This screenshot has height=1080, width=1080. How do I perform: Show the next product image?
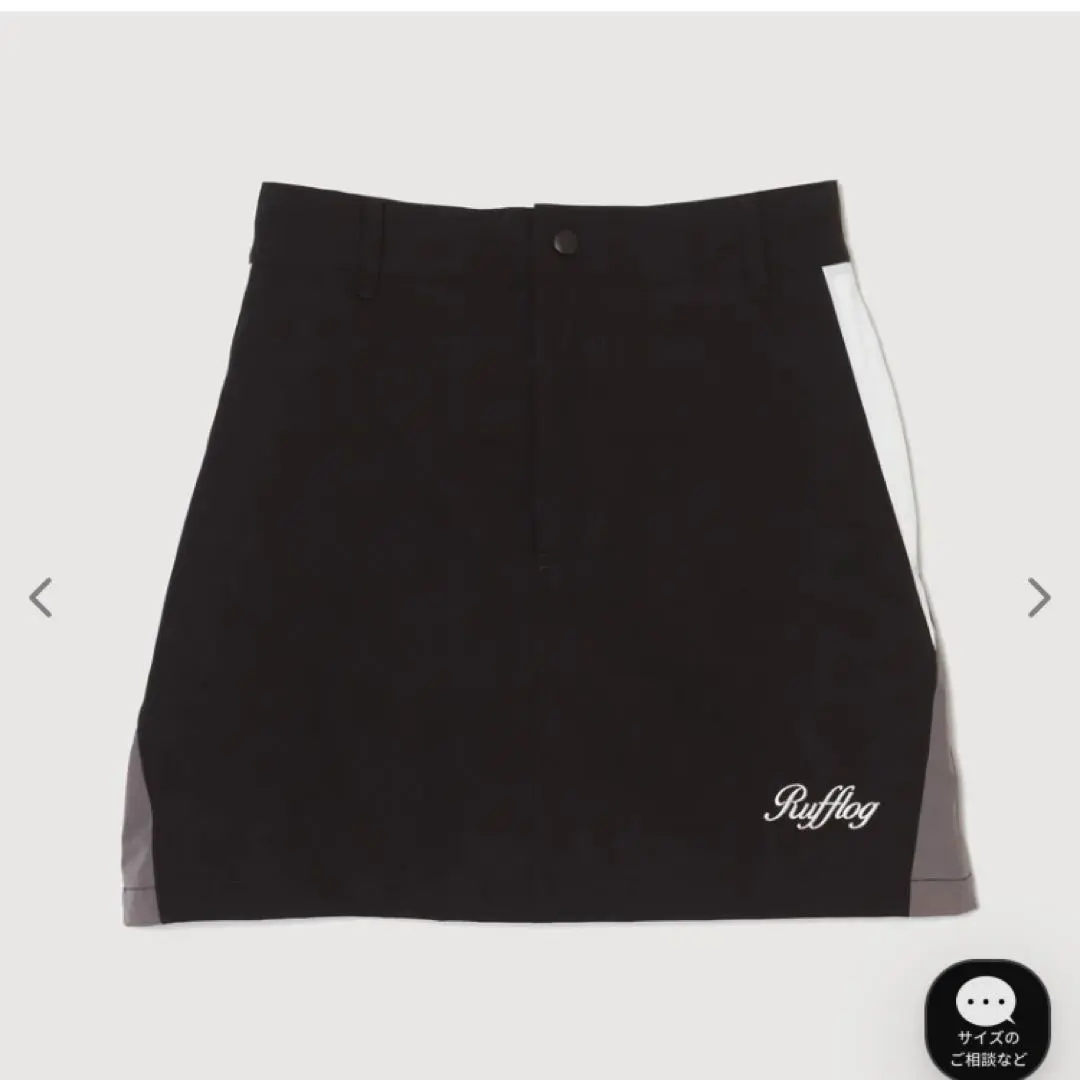pyautogui.click(x=1039, y=599)
